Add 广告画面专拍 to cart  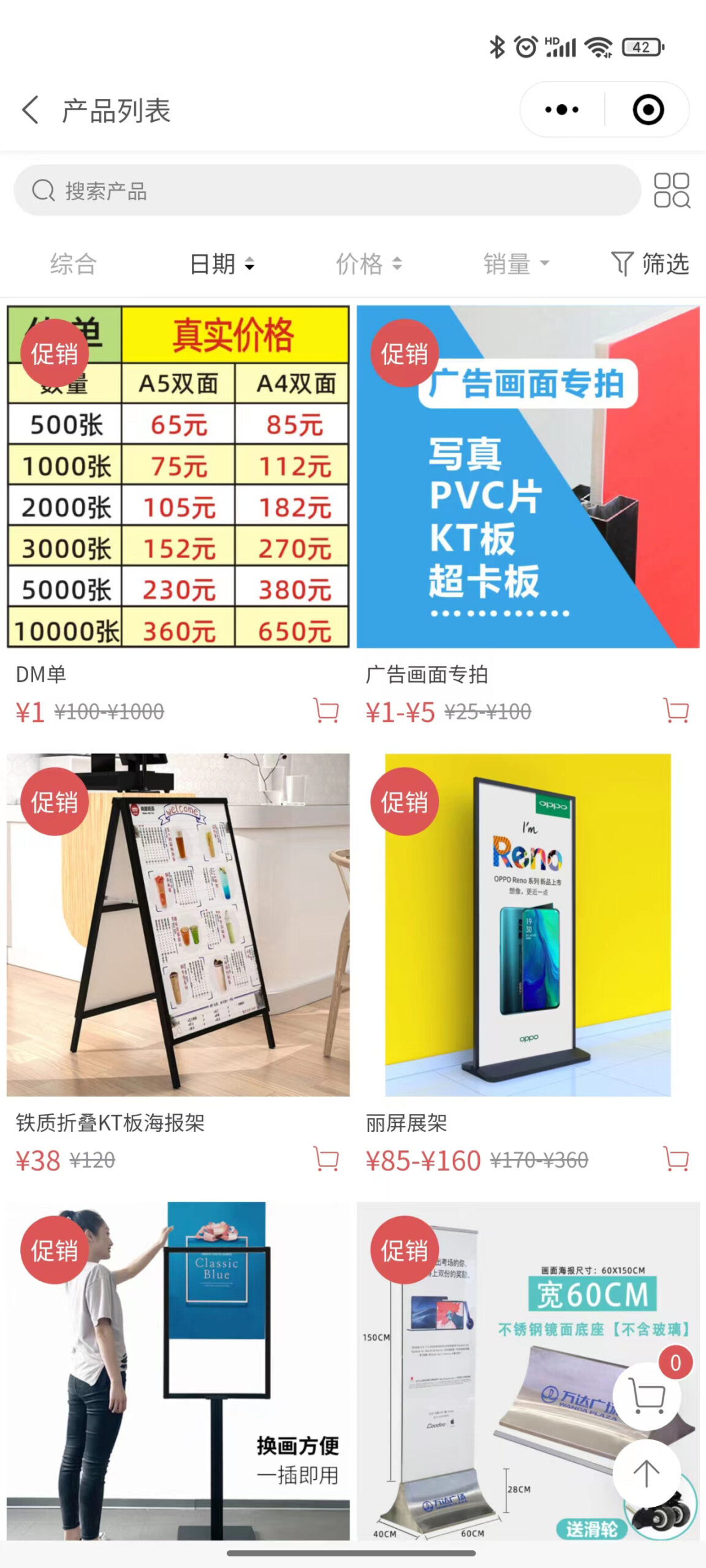point(677,711)
